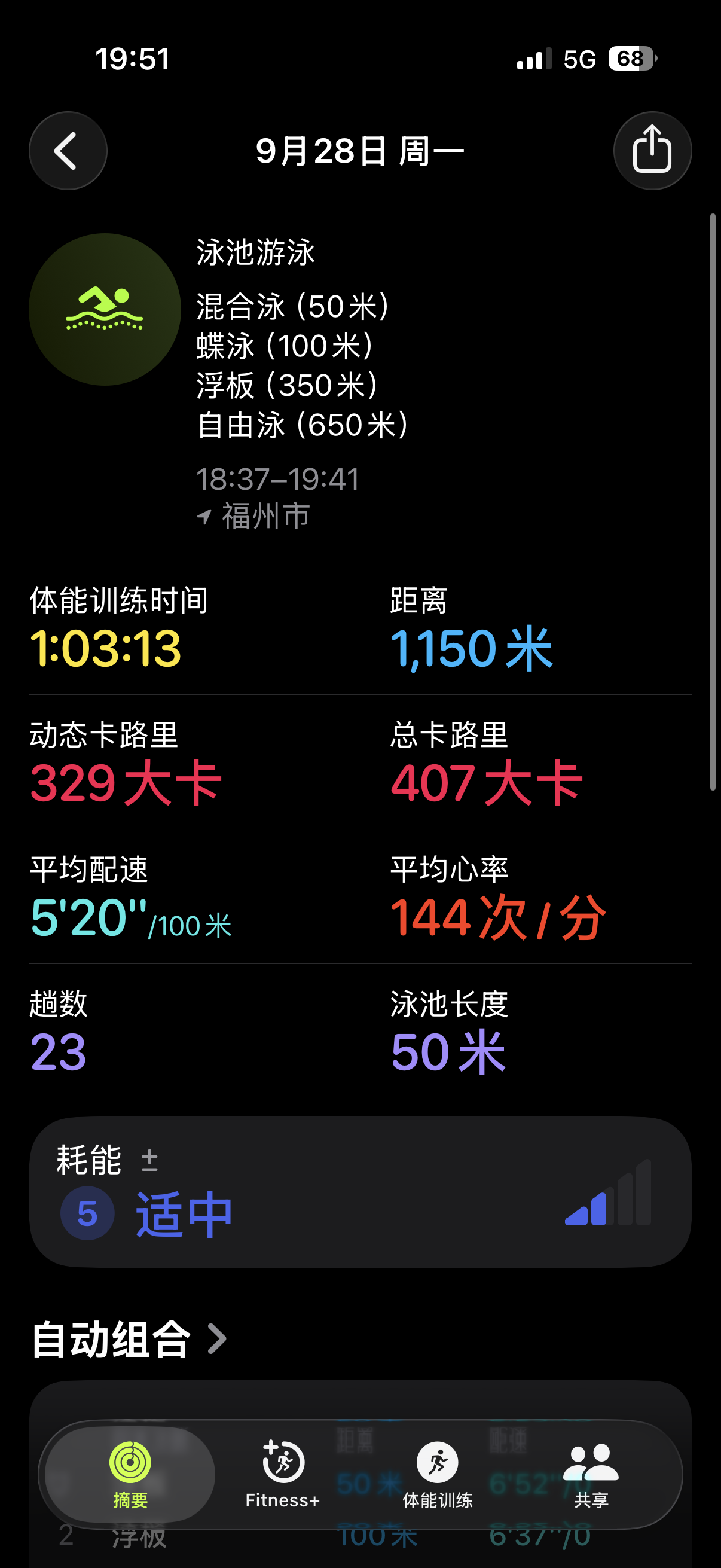This screenshot has width=721, height=1568.
Task: Switch to the 共享 tab
Action: coord(591,1474)
